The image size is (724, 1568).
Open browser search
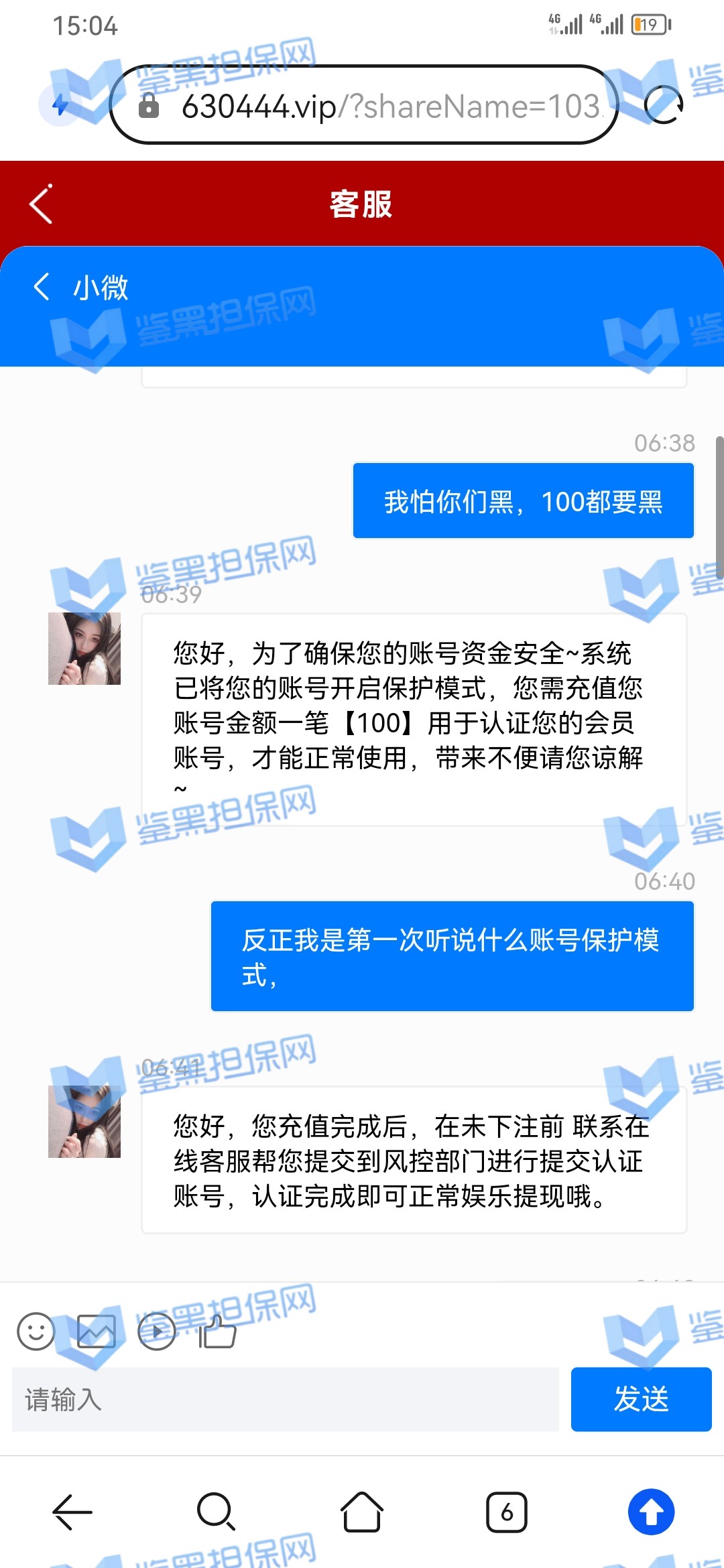pos(216,1512)
